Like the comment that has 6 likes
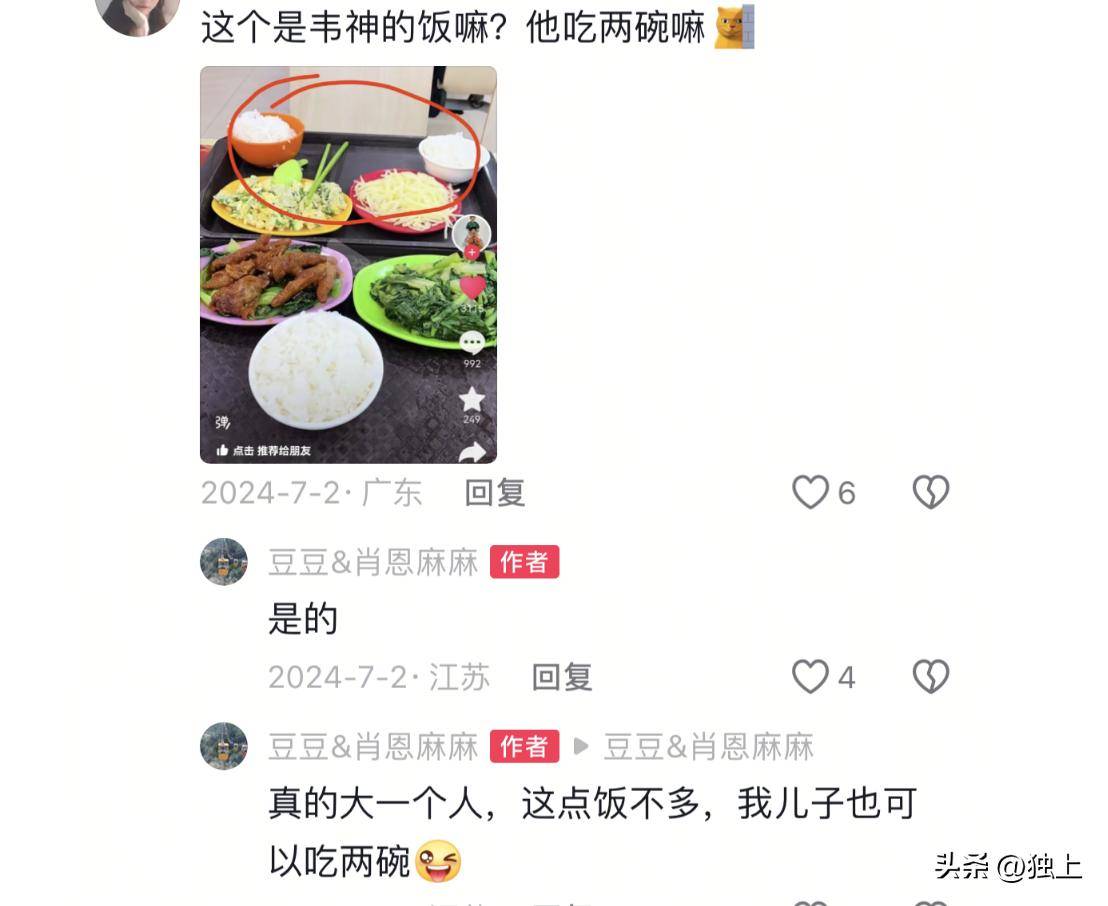 click(x=811, y=493)
